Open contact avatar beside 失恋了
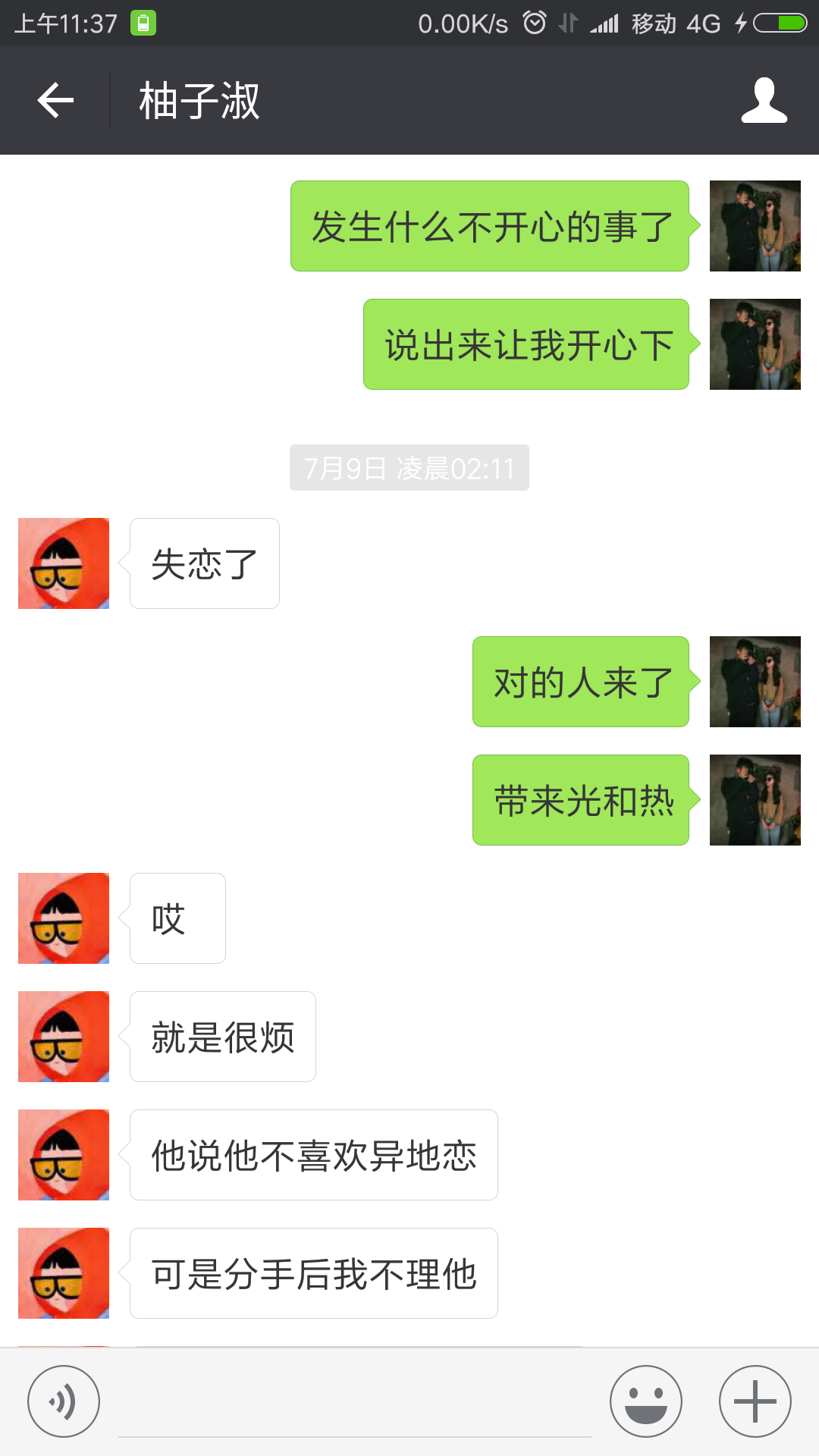The height and width of the screenshot is (1456, 819). (x=64, y=563)
